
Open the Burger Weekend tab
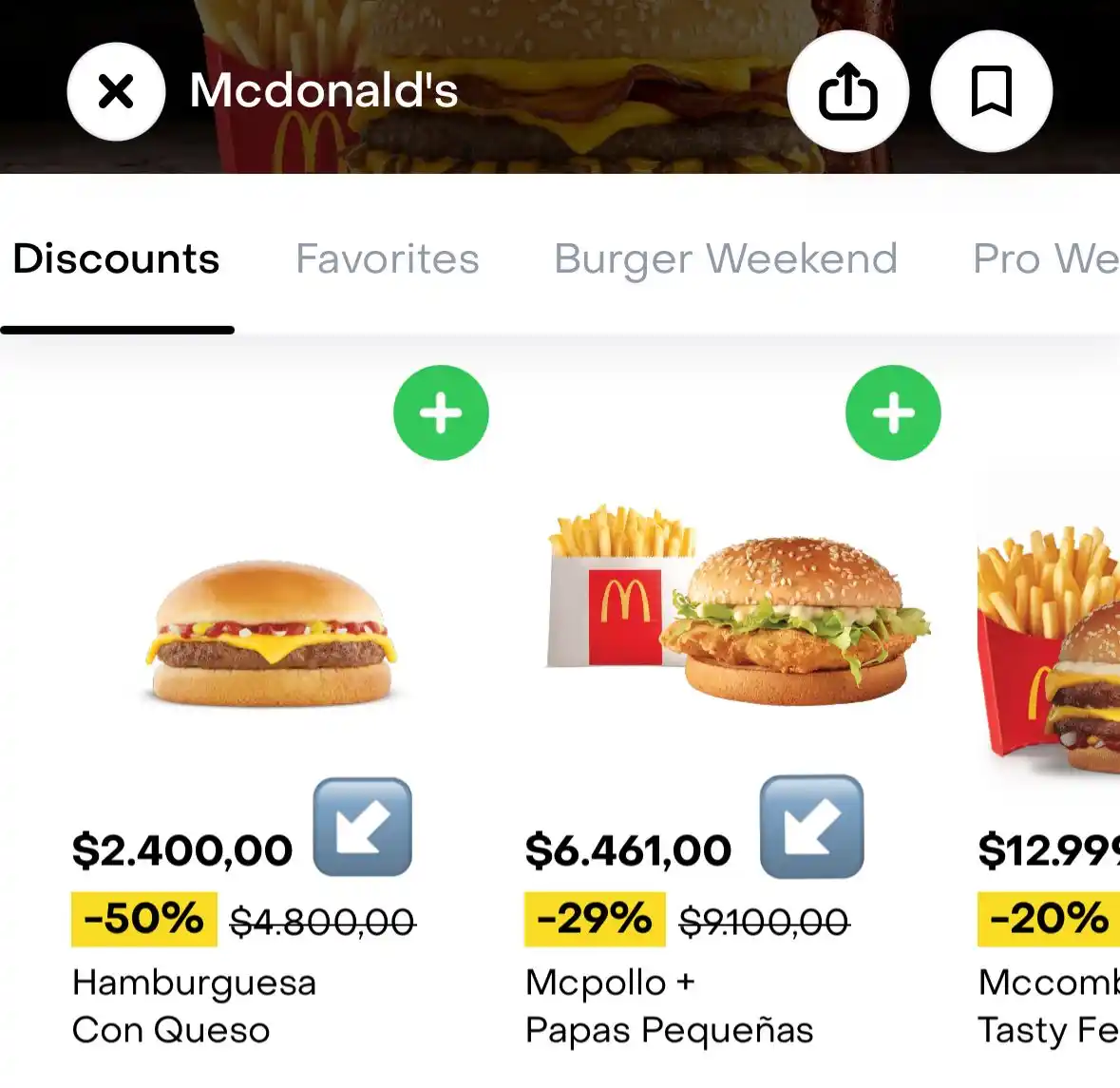point(726,258)
